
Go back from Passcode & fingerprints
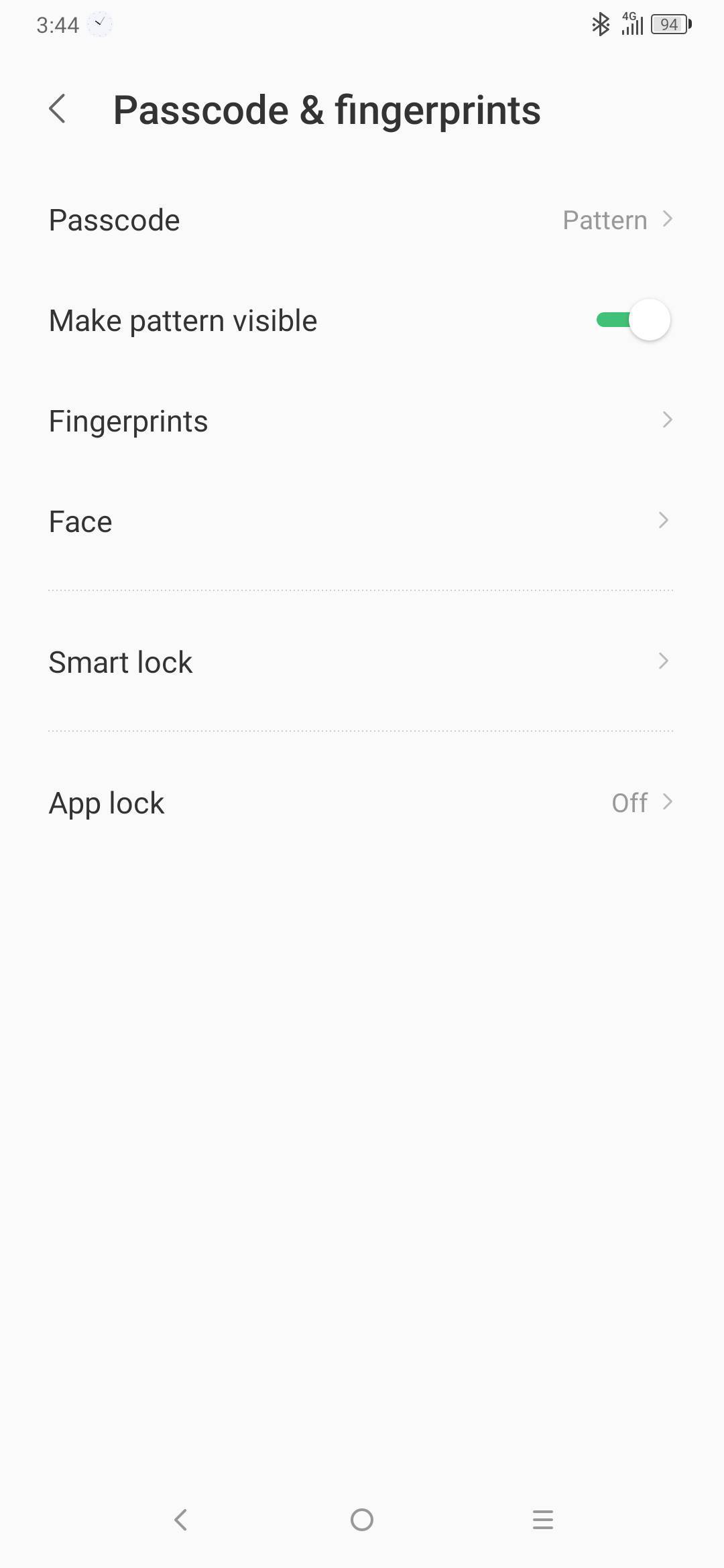tap(58, 109)
